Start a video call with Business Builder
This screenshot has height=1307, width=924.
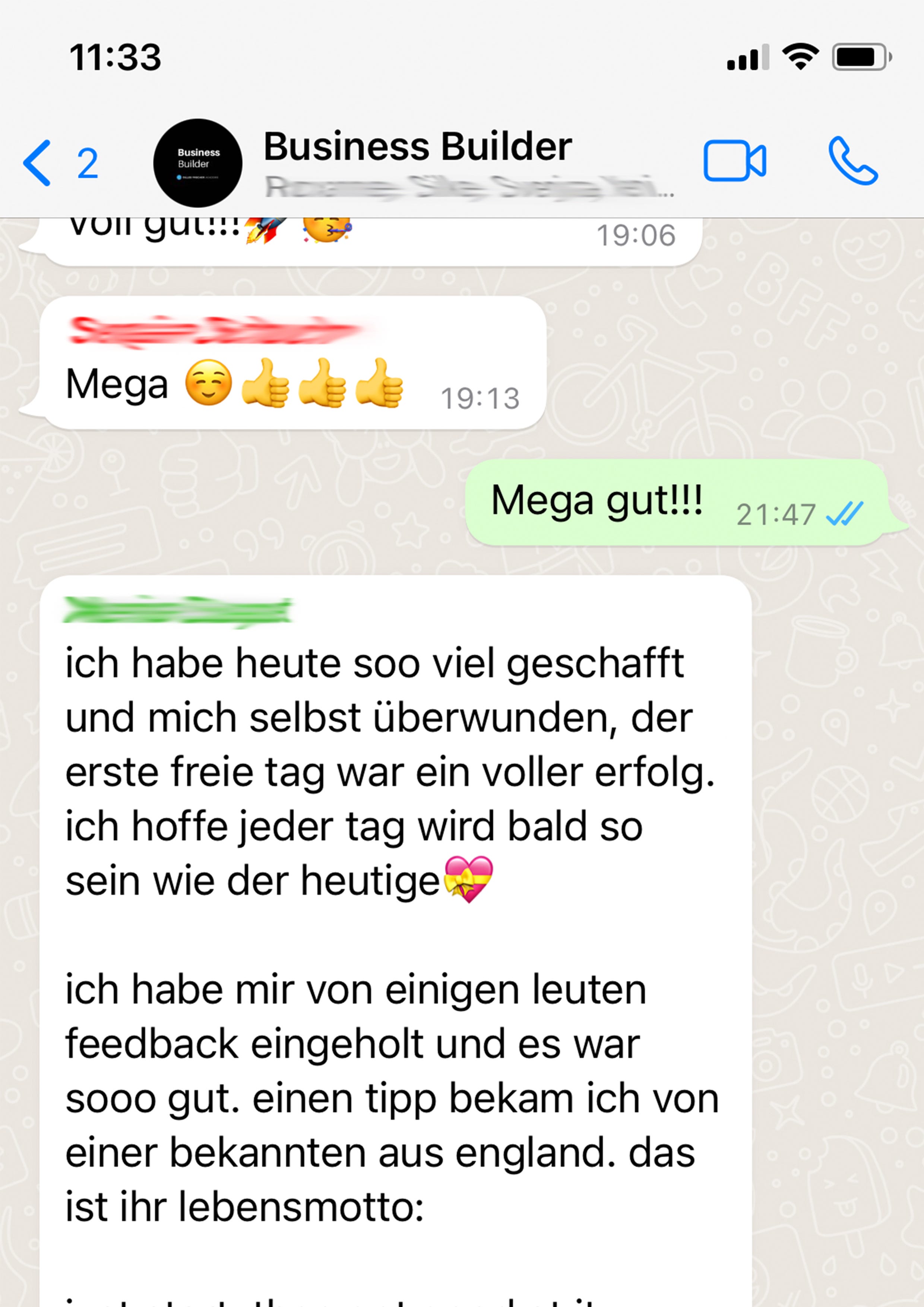734,161
